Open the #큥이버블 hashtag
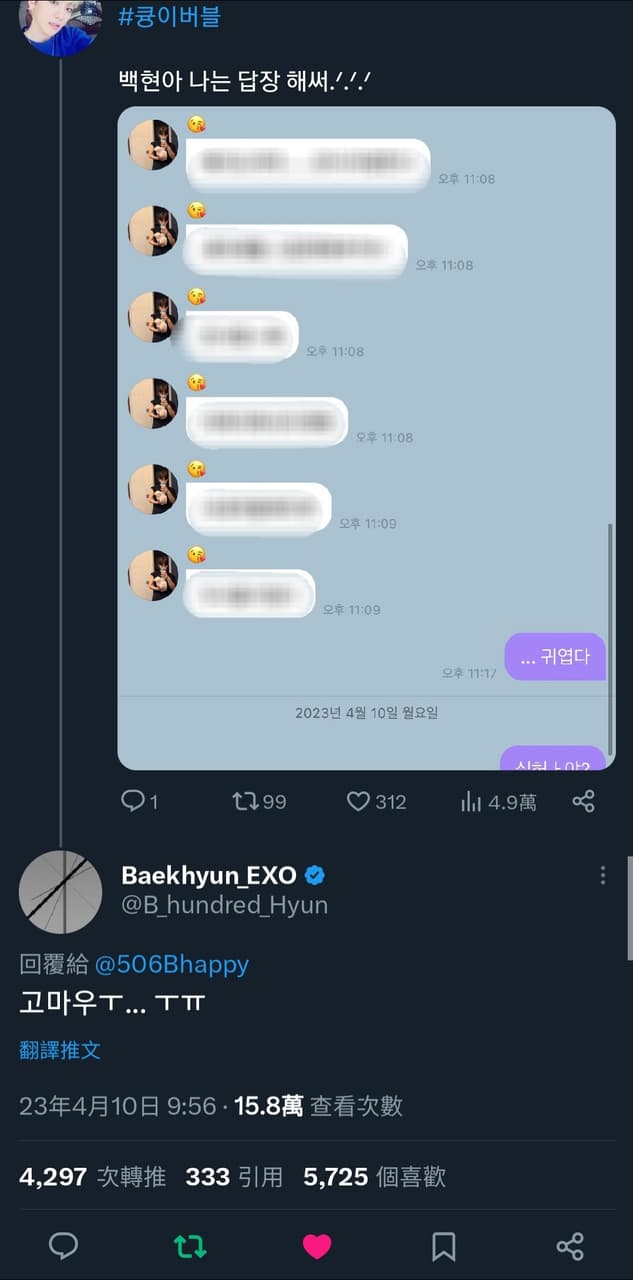633x1280 pixels. coord(169,17)
